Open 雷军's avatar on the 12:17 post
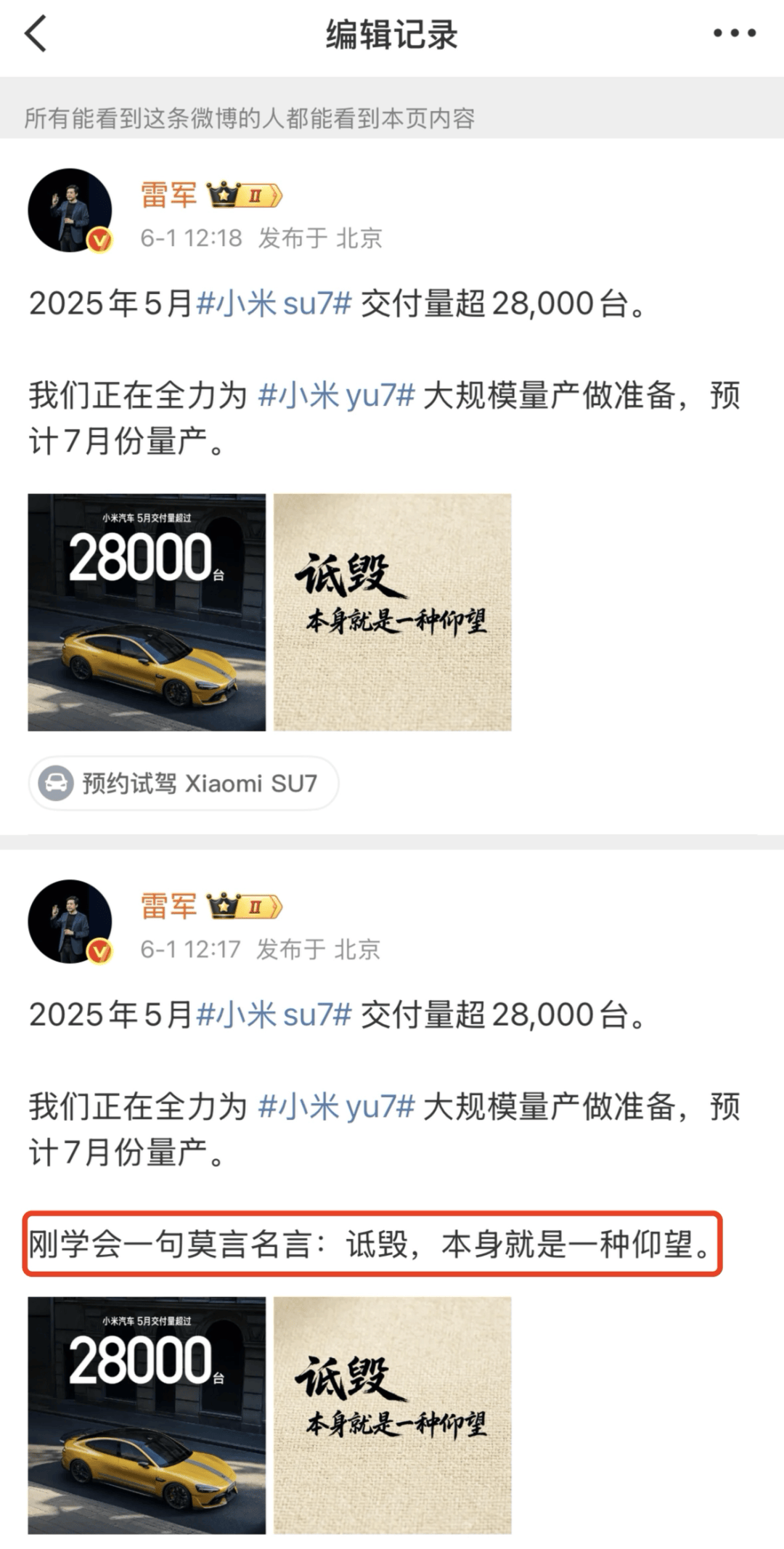Viewport: 784px width, 1549px height. (x=70, y=922)
